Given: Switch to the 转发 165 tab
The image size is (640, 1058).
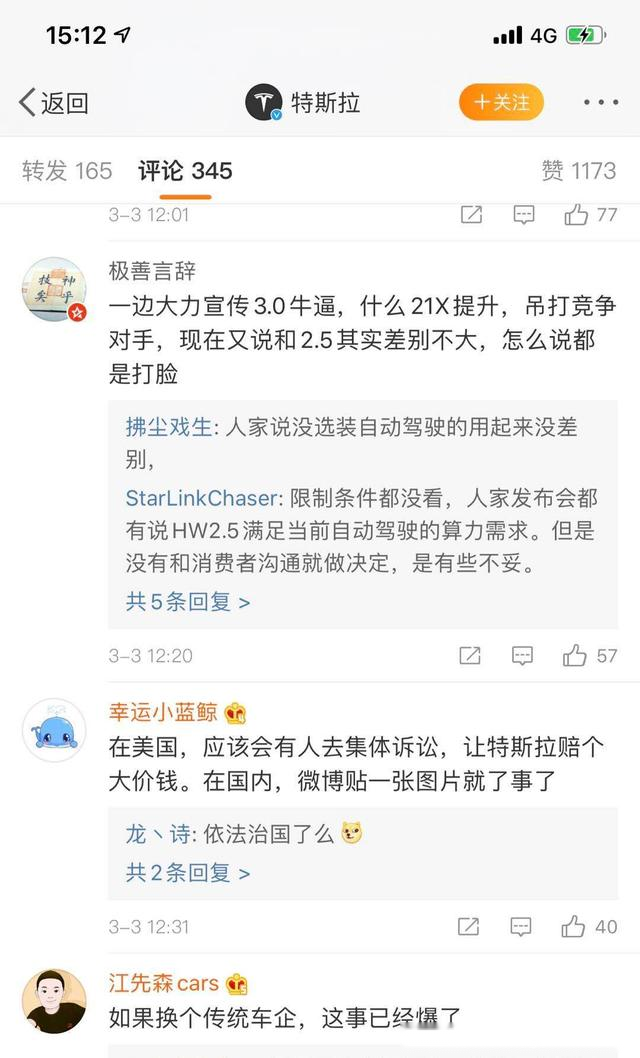Looking at the screenshot, I should click(67, 171).
